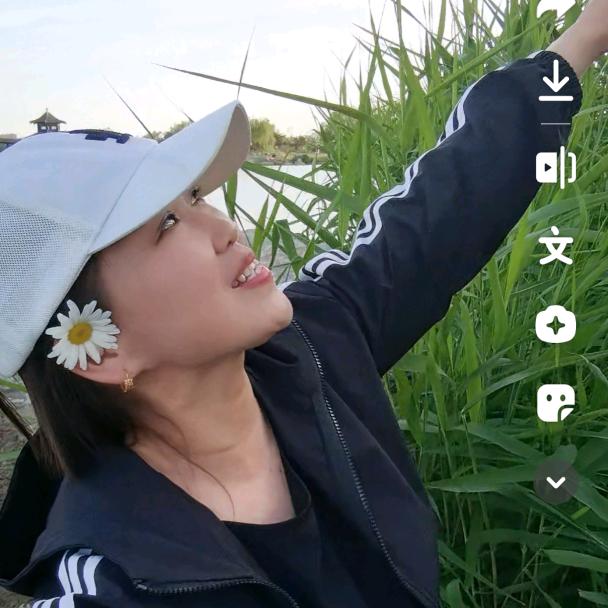The image size is (608, 608).
Task: Open the sticker picker
Action: pyautogui.click(x=556, y=402)
